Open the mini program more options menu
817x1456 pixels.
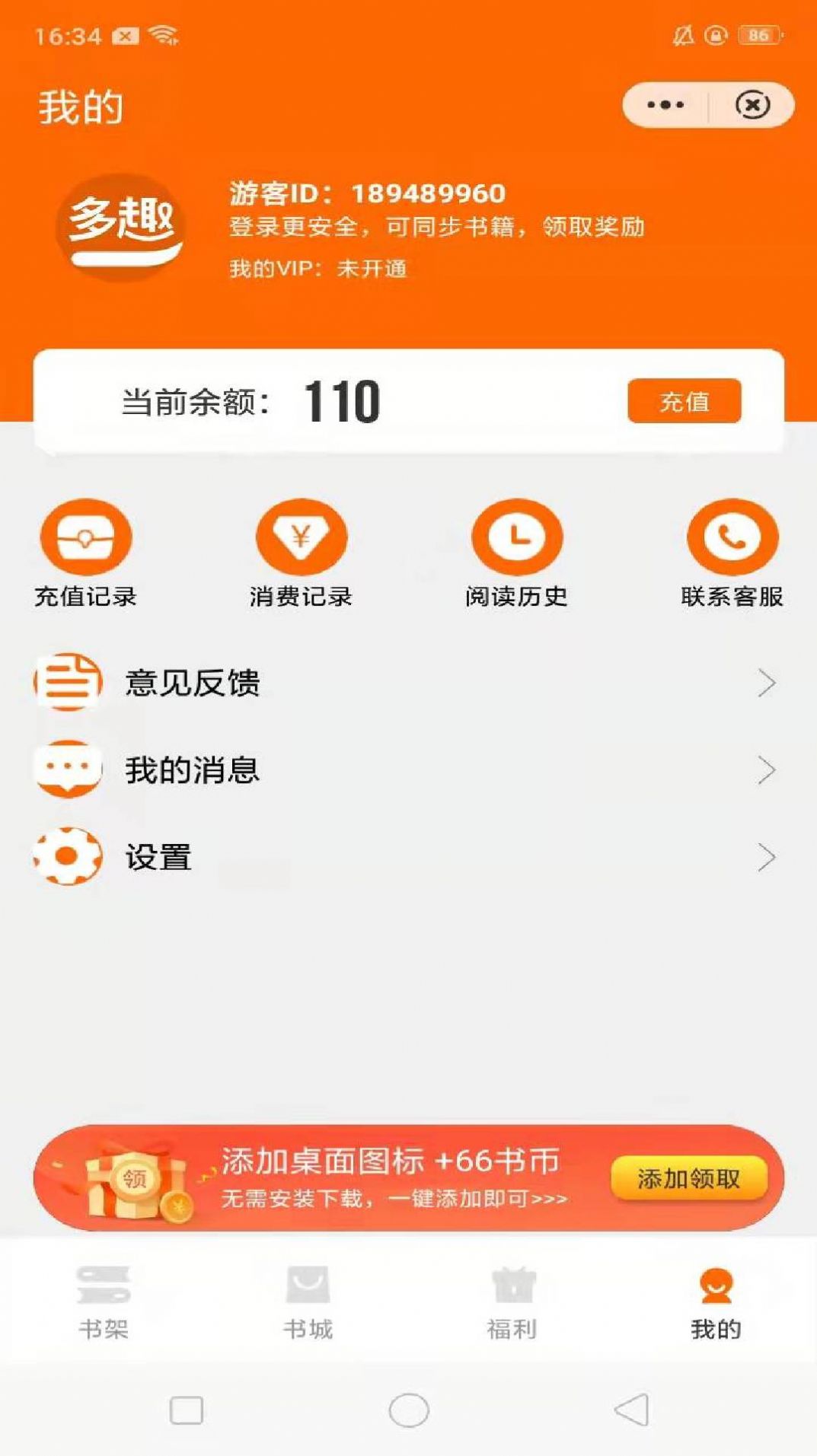tap(665, 105)
